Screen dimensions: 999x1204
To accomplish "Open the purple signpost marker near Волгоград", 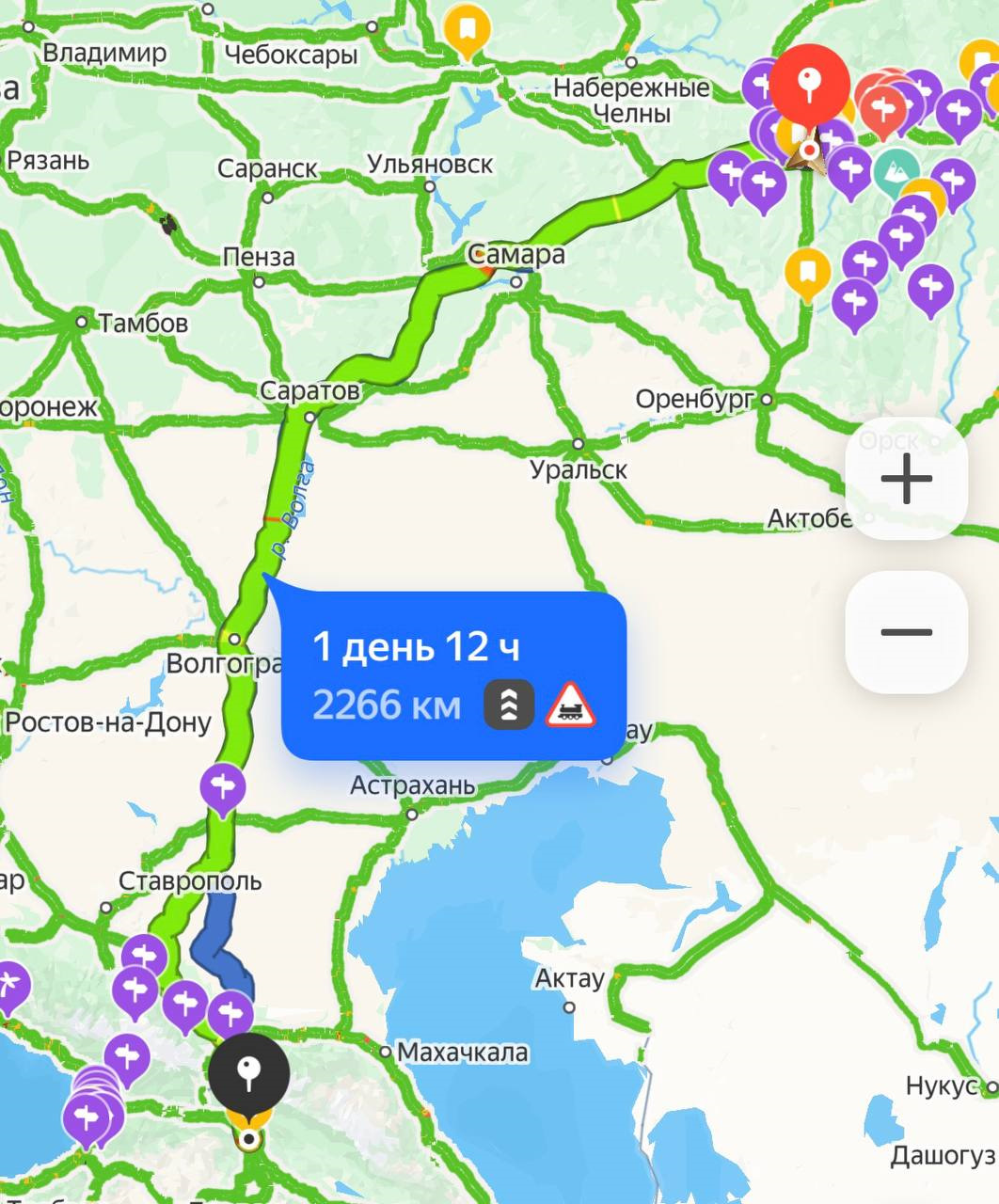I will [223, 786].
